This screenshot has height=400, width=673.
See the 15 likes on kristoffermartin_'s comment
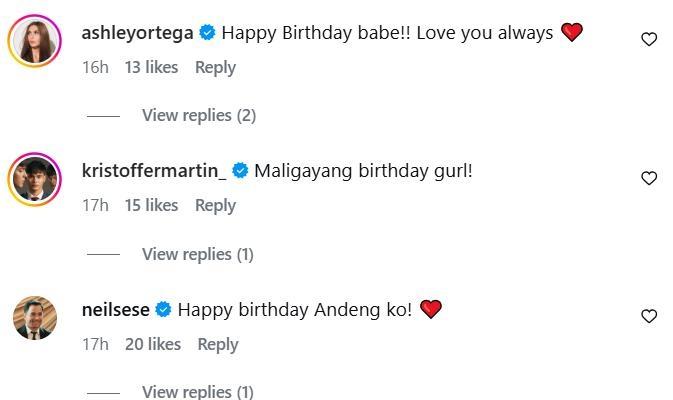click(151, 205)
